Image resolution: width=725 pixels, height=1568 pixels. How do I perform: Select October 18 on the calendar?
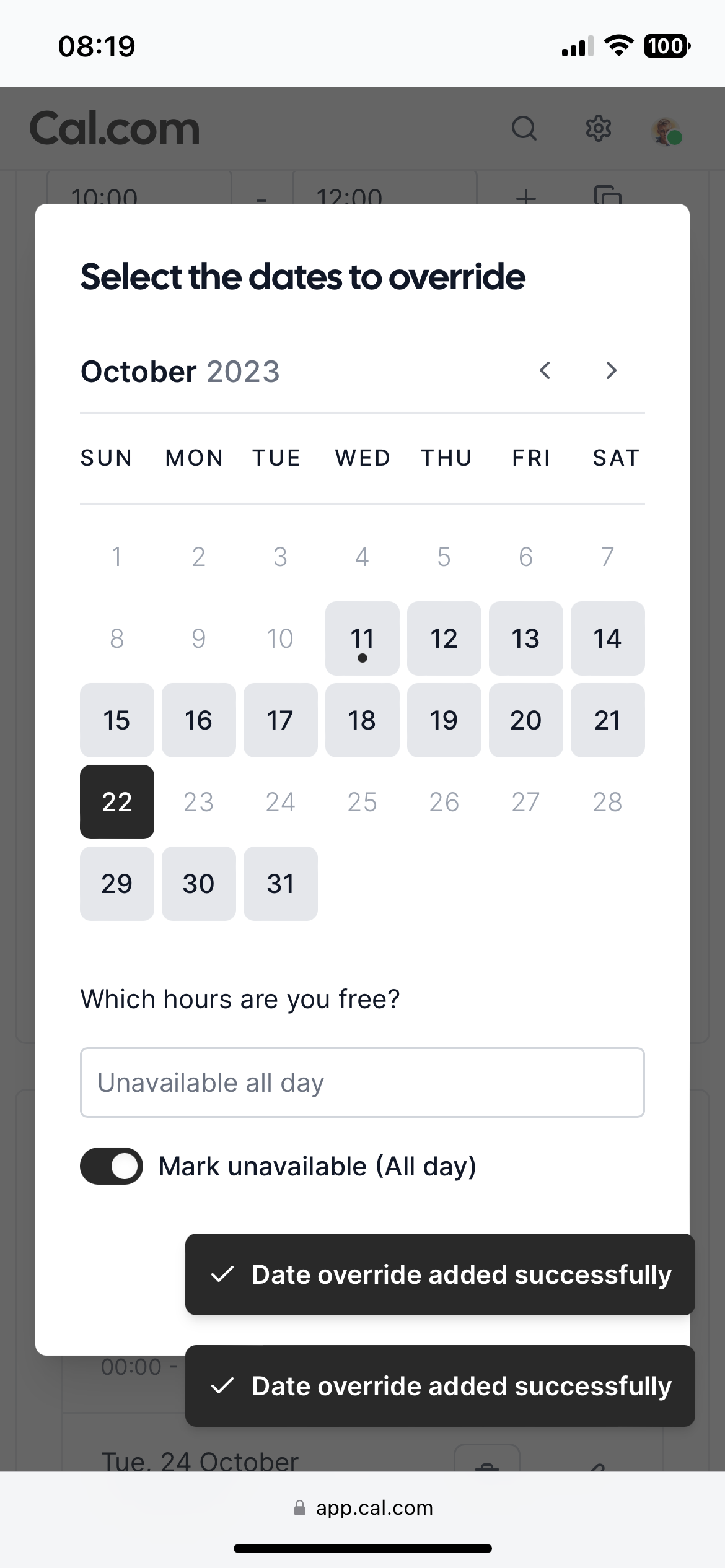pos(362,720)
